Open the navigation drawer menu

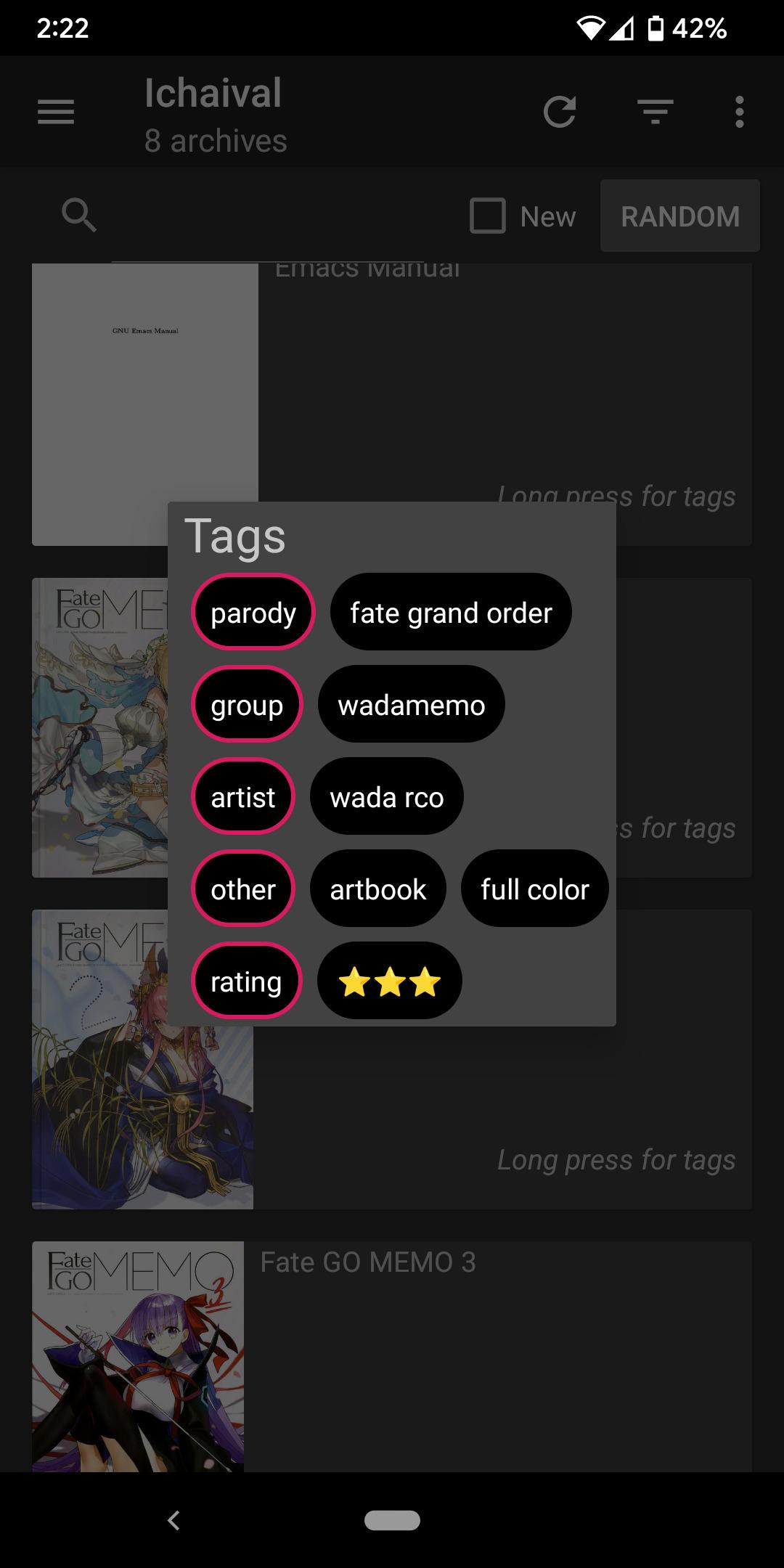(x=56, y=113)
